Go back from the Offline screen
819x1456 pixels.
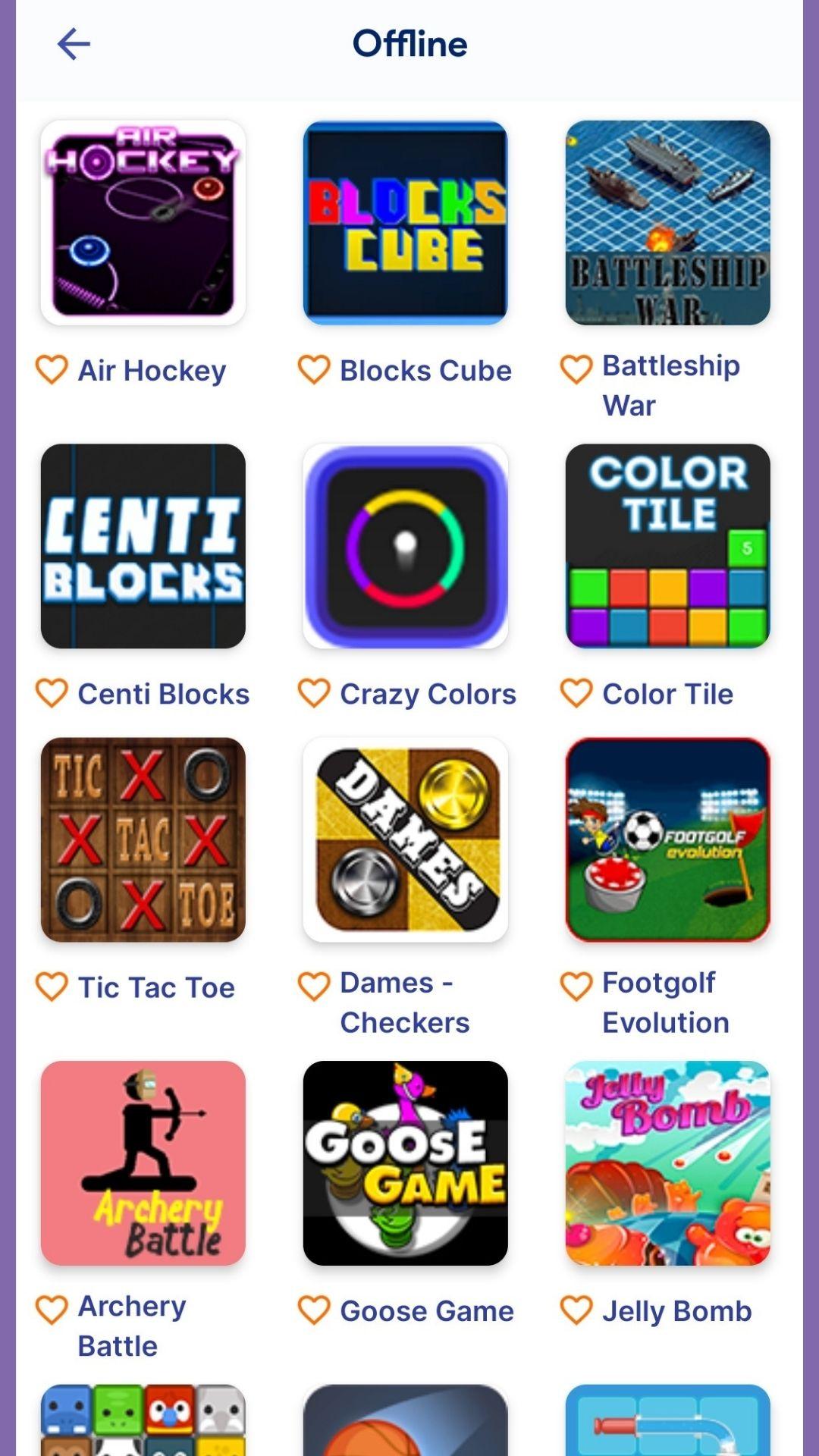74,44
